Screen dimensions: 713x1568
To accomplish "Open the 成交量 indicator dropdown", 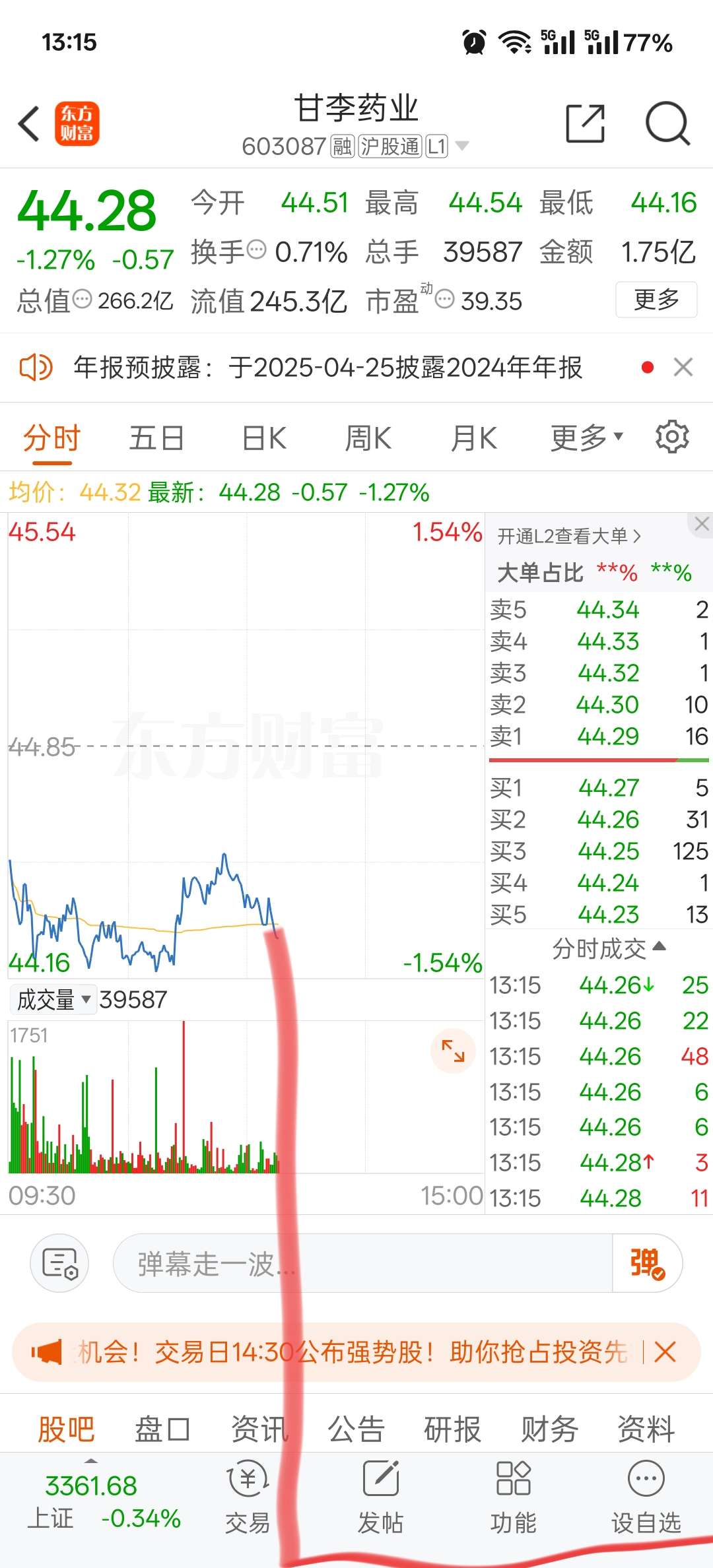I will 53,999.
